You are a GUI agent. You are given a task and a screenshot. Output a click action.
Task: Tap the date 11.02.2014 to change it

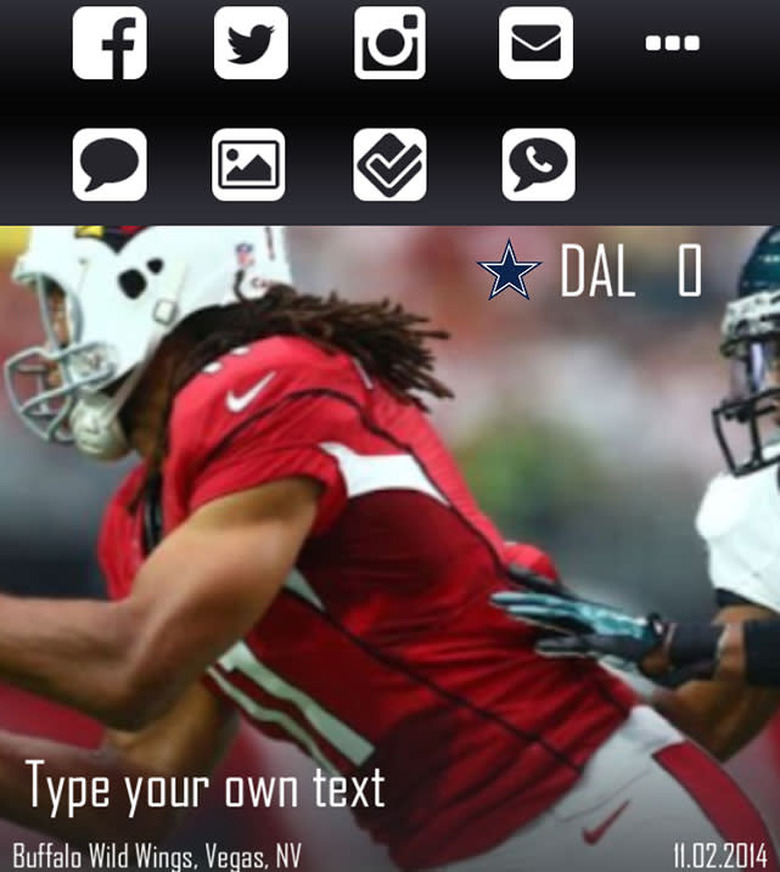[x=717, y=855]
